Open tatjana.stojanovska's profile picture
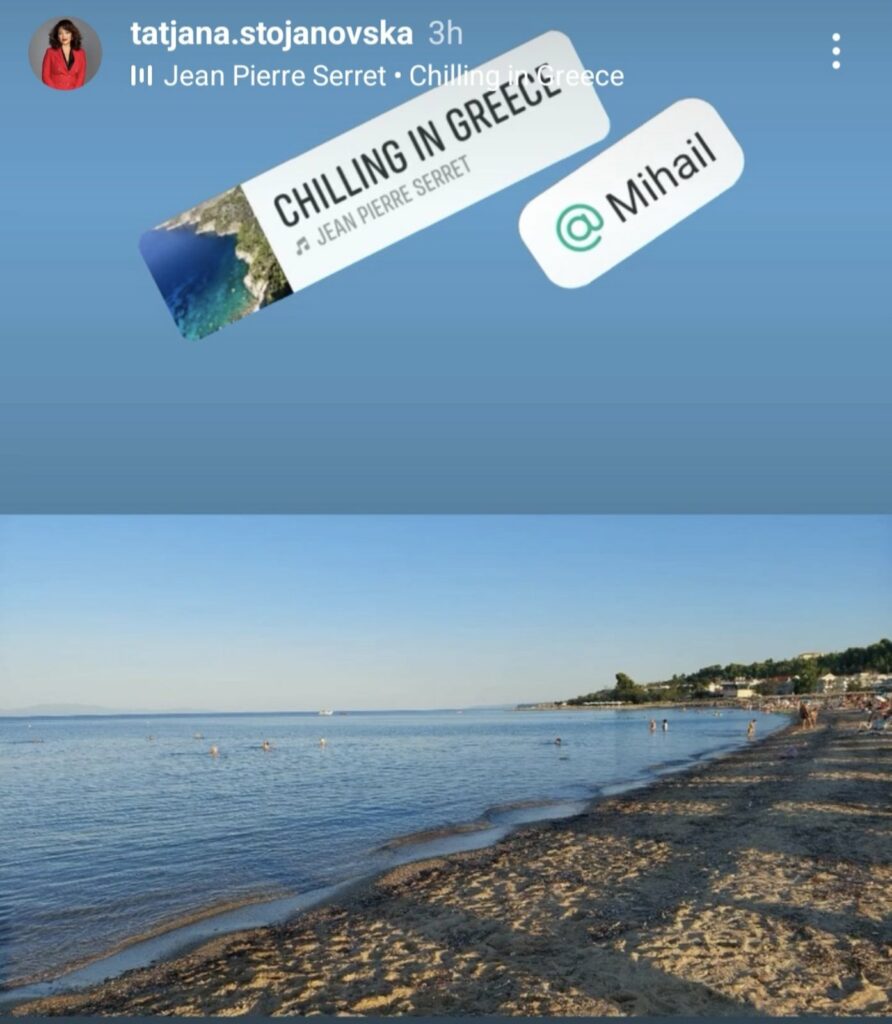The image size is (892, 1024). [65, 53]
